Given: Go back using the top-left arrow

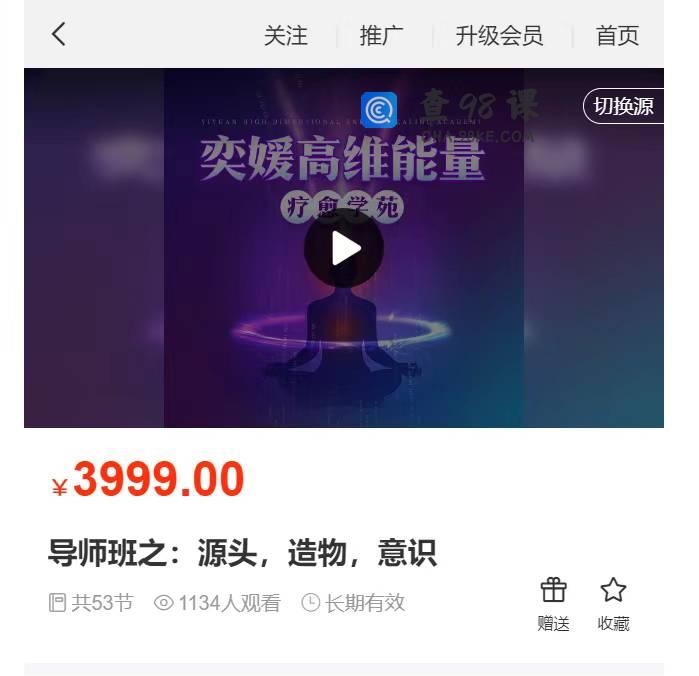Looking at the screenshot, I should coord(58,34).
